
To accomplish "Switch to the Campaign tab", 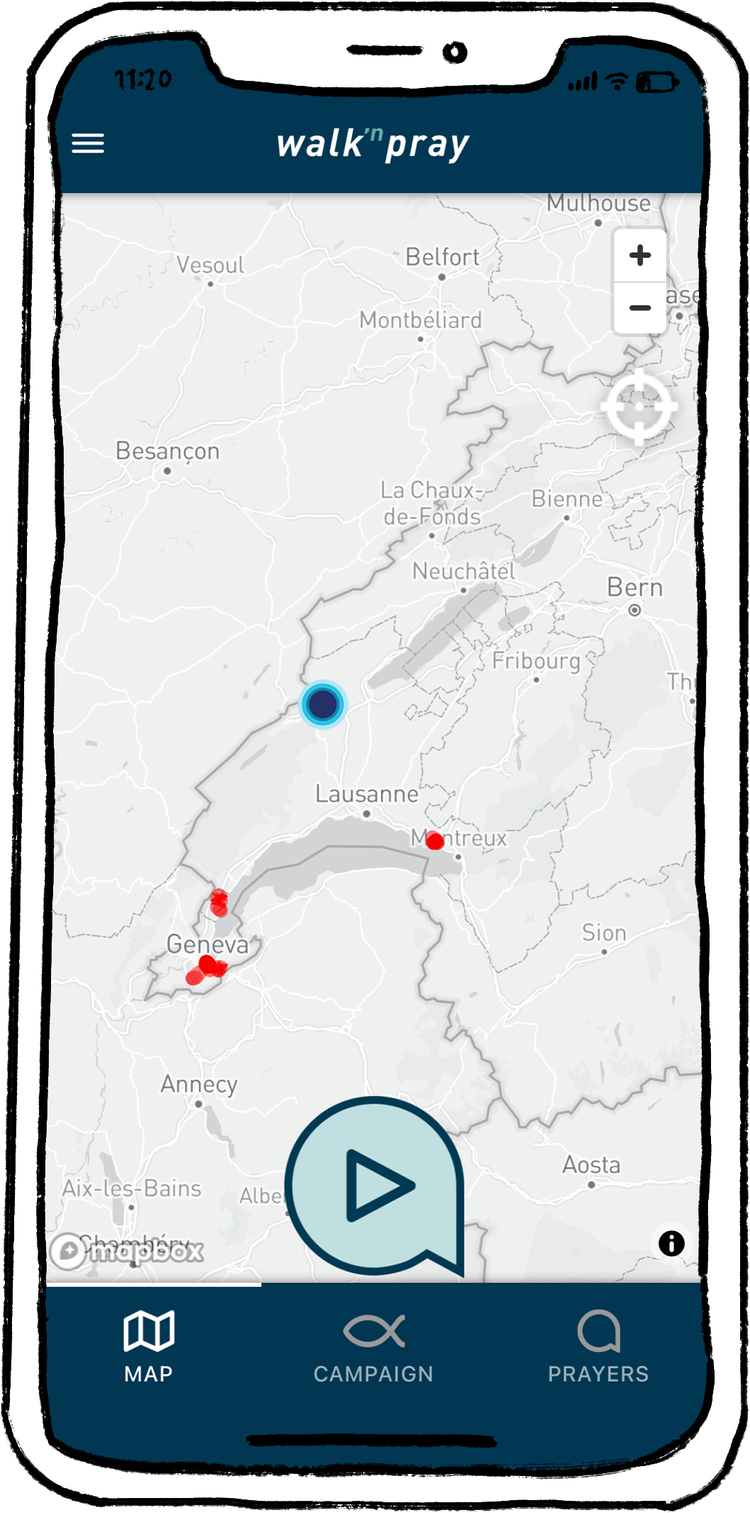I will [x=373, y=1347].
